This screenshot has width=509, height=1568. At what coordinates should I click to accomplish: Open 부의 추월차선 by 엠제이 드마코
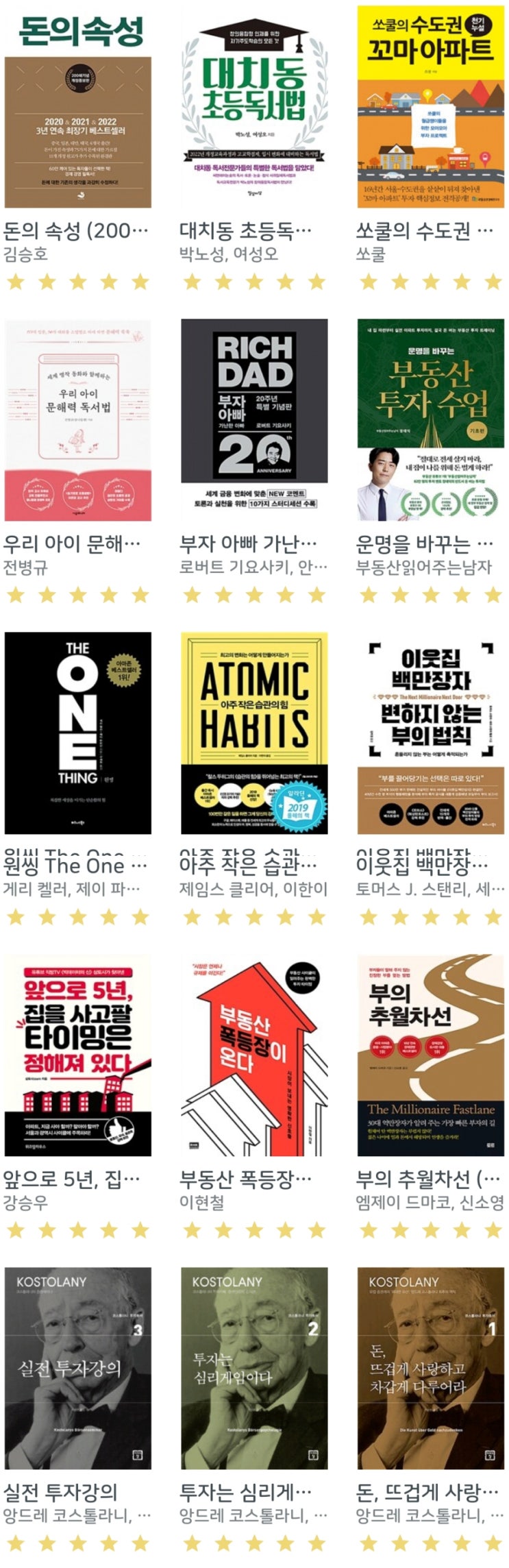[430, 1055]
